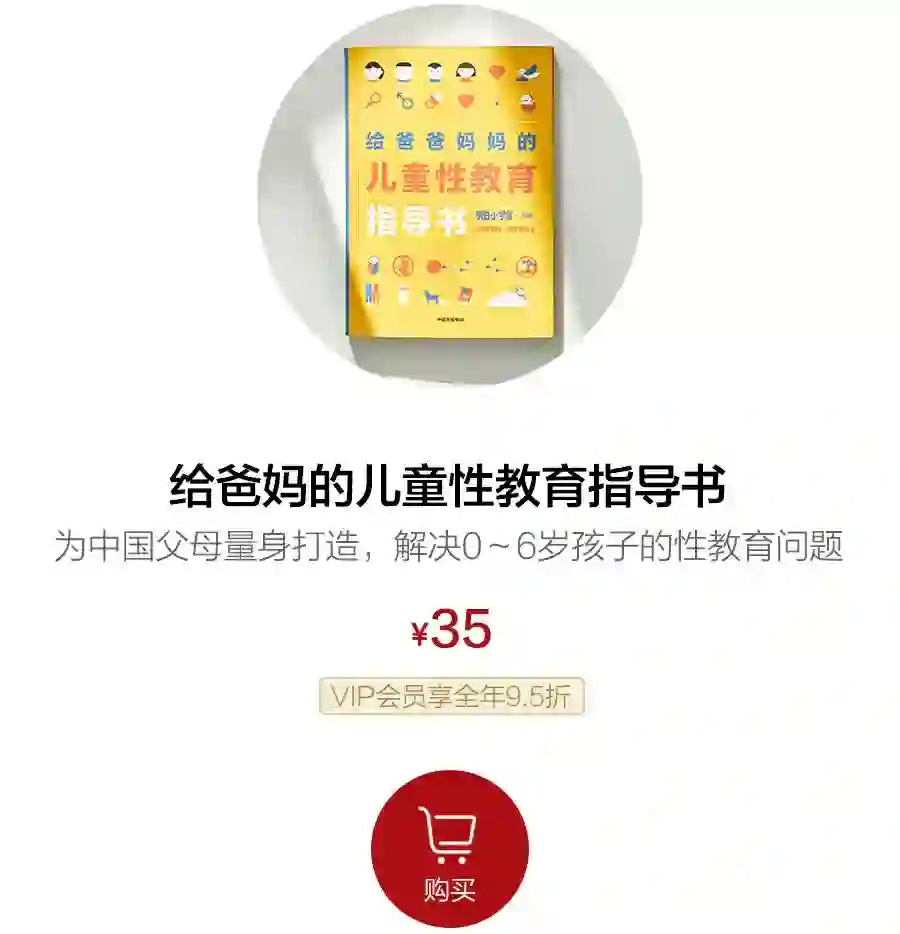Tap the VIP会员享全年9.5折 badge
Image resolution: width=900 pixels, height=934 pixels.
tap(451, 697)
